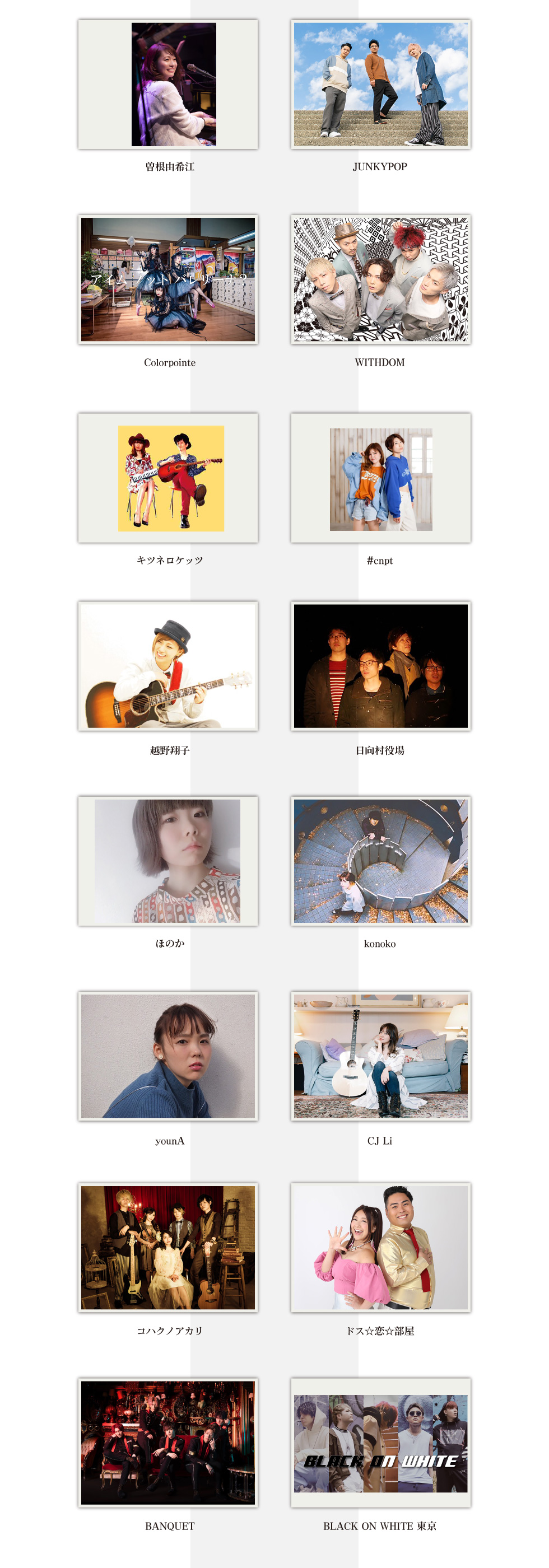Open 越野翔子 artist card

(x=168, y=666)
